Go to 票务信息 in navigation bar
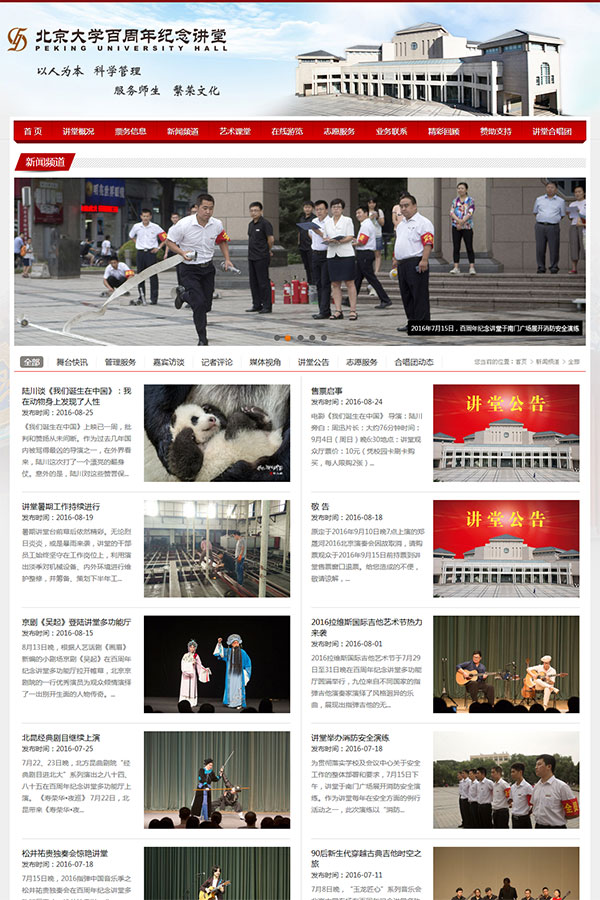Viewport: 600px width, 900px height. [130, 131]
